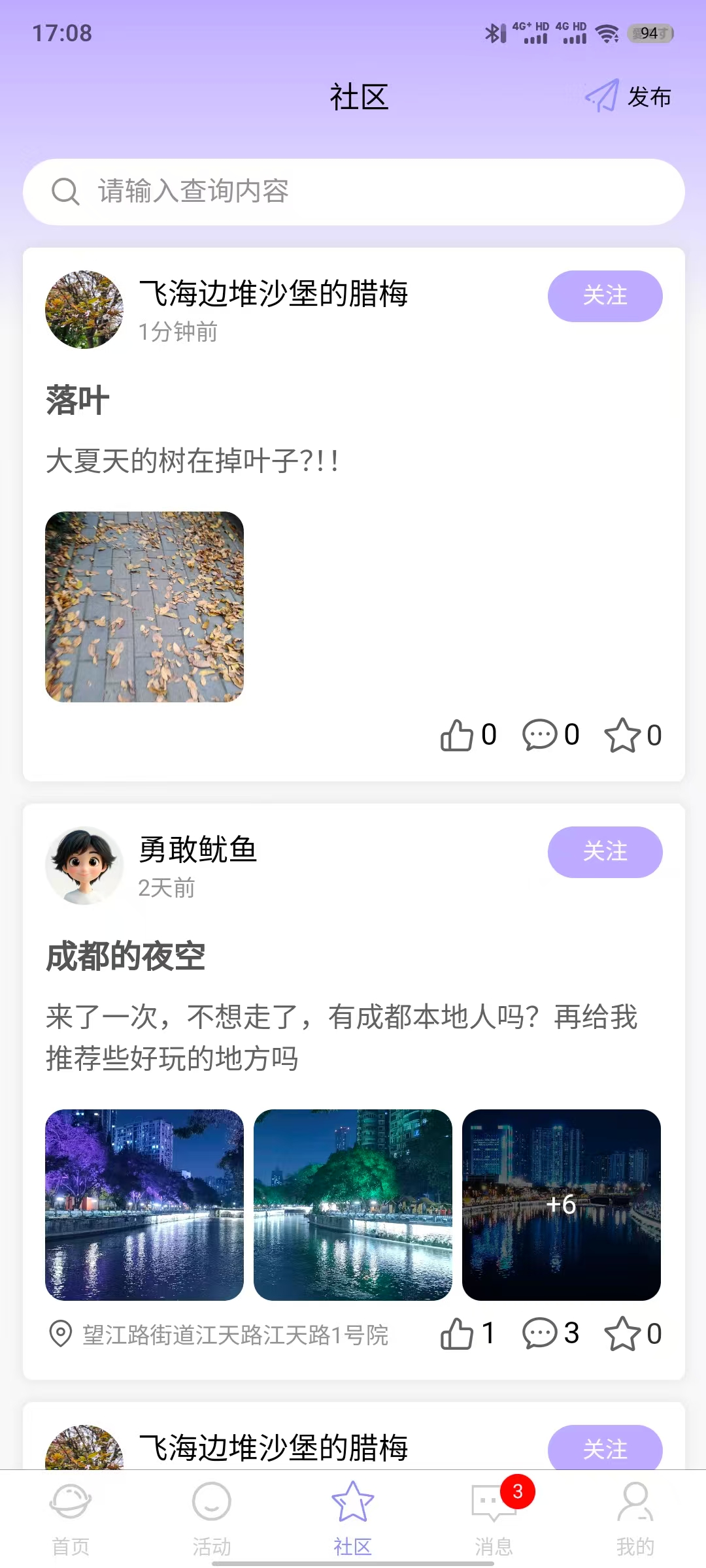
Task: Star the 成都的夜空 post
Action: (622, 1333)
